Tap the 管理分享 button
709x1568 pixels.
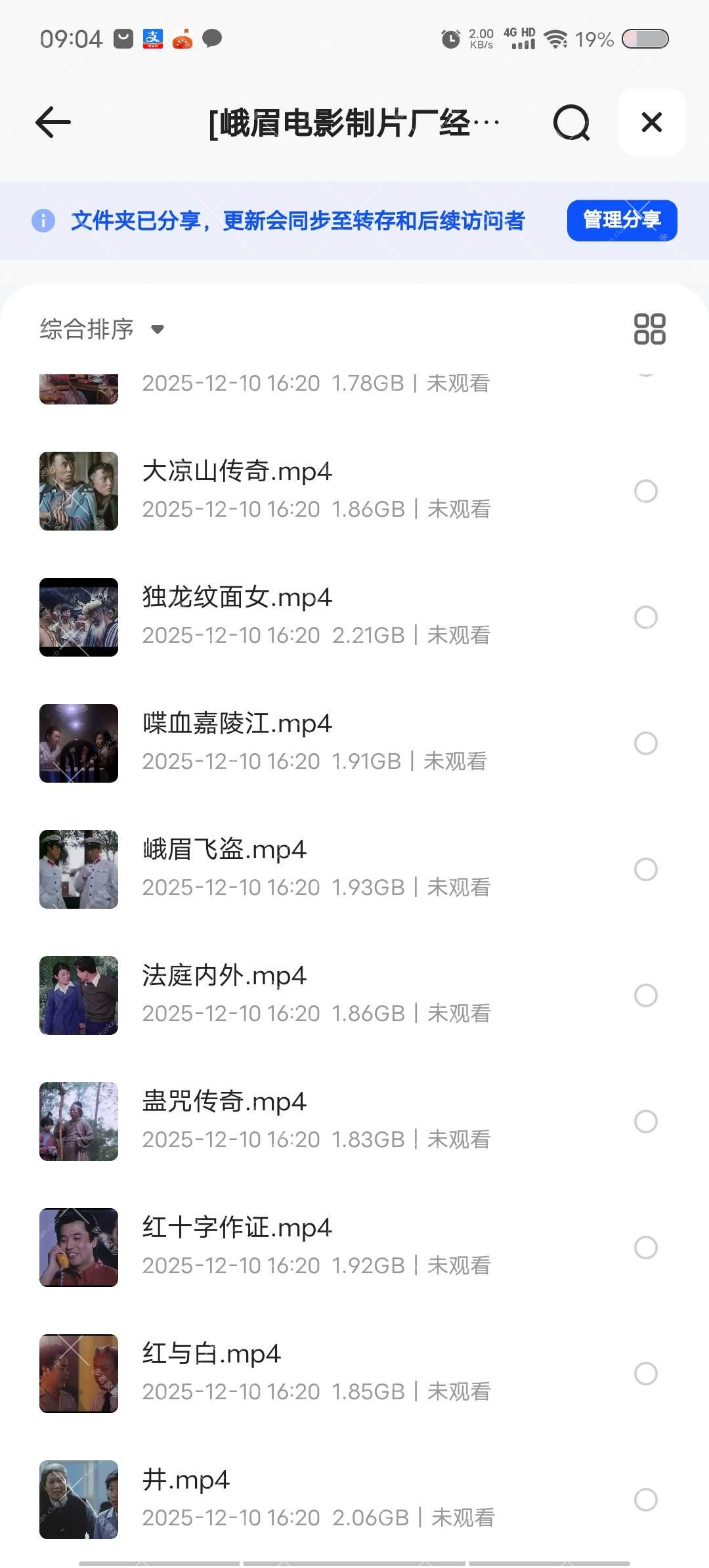tap(622, 220)
